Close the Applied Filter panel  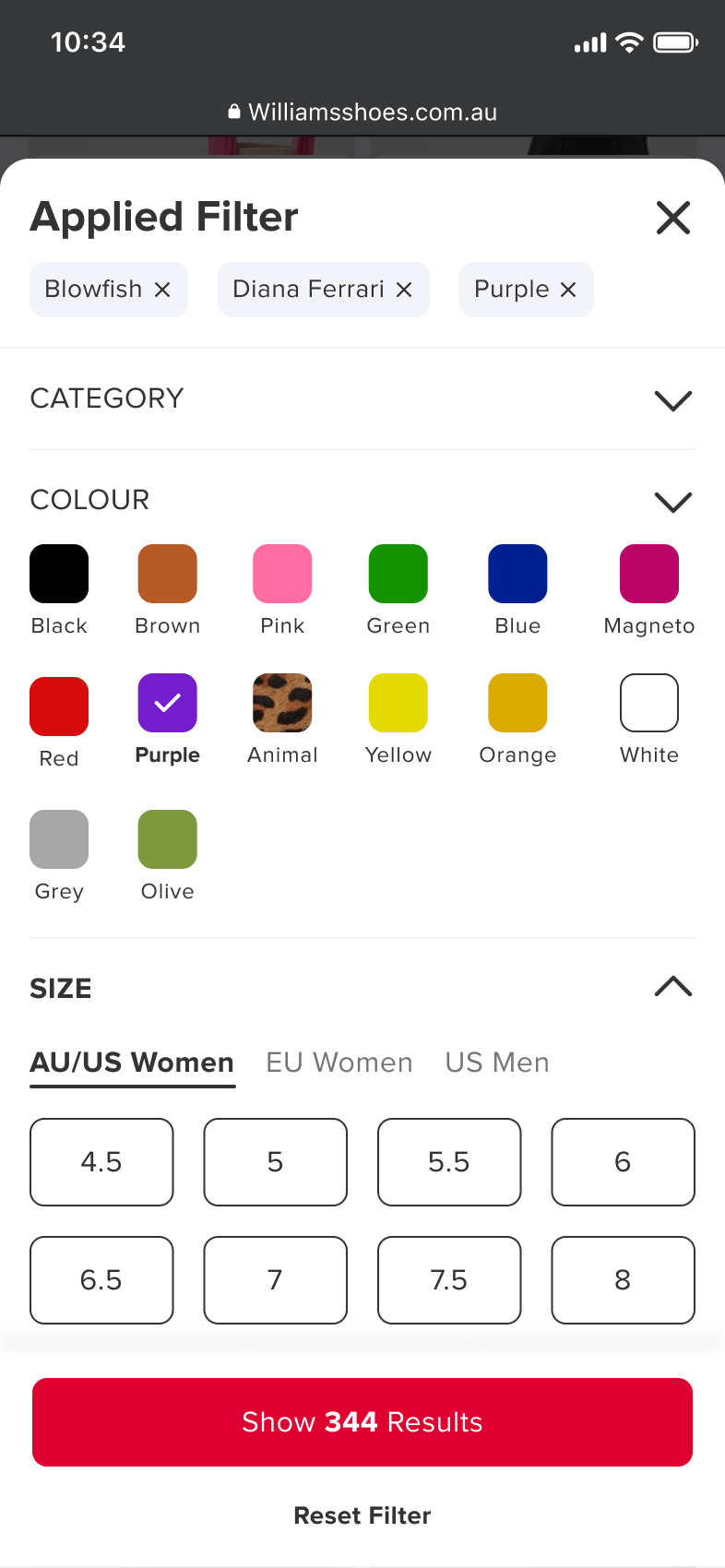point(673,218)
